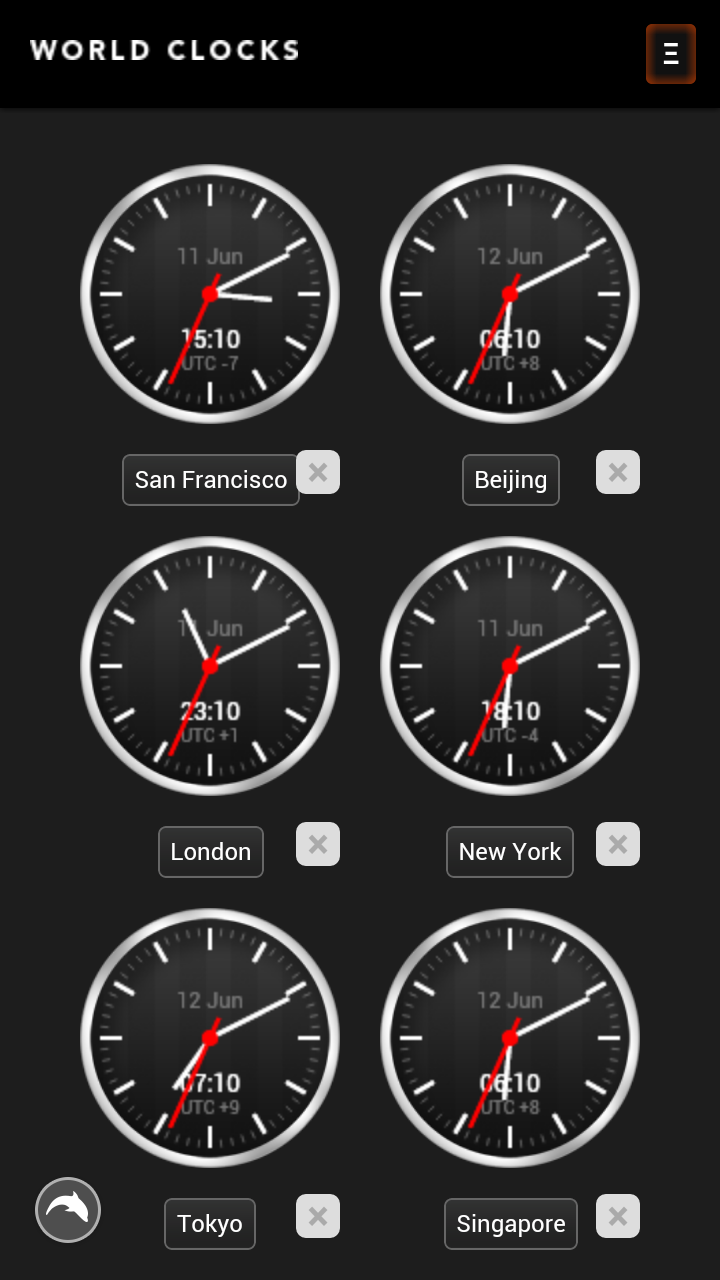Select the Singapore city label
The height and width of the screenshot is (1280, 720).
pyautogui.click(x=511, y=1224)
